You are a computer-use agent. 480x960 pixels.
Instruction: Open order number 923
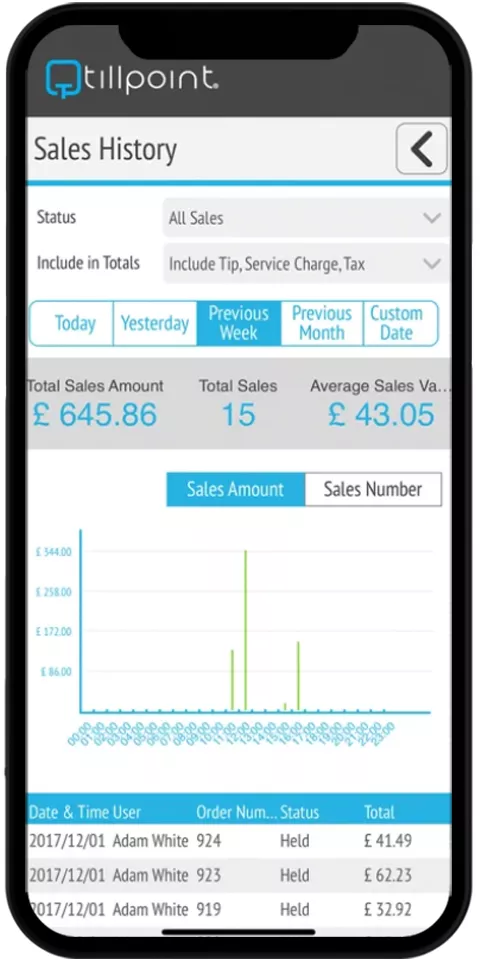tap(239, 876)
